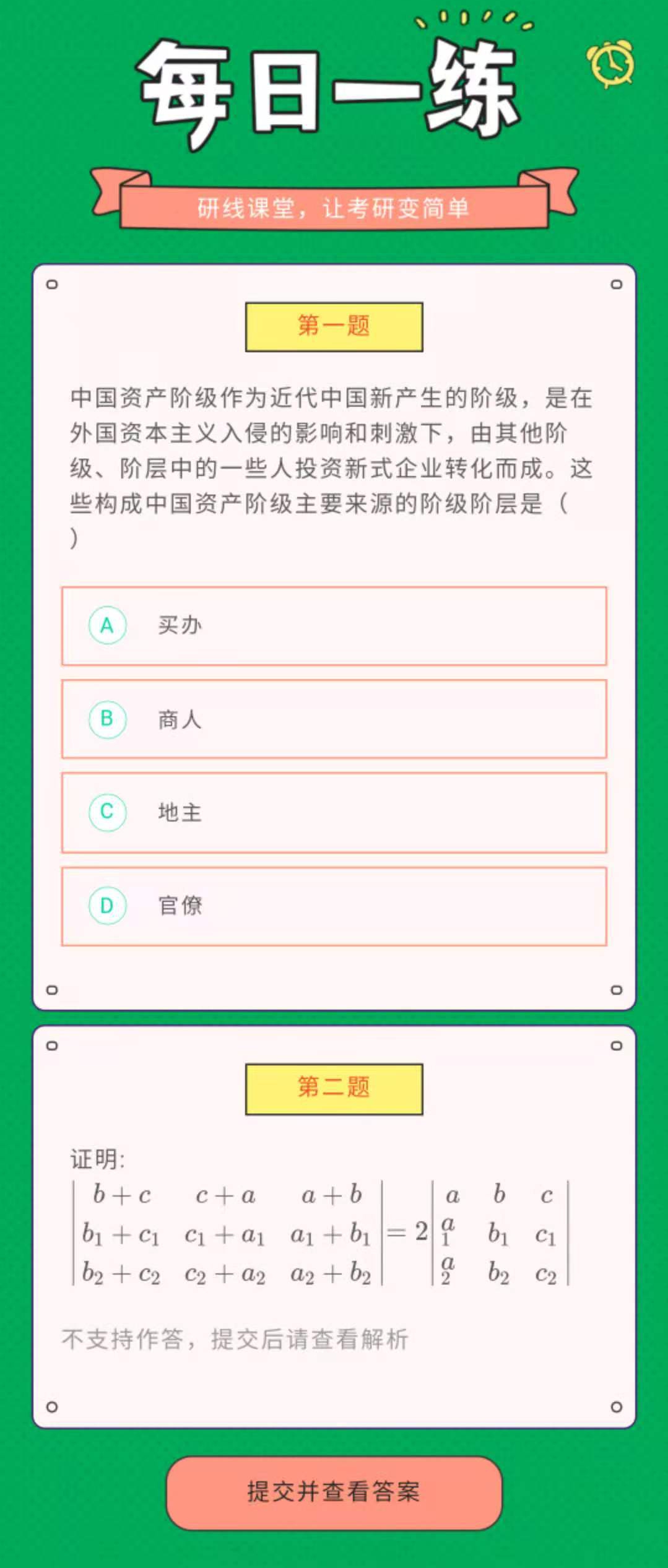Select answer A 买办

333,626
